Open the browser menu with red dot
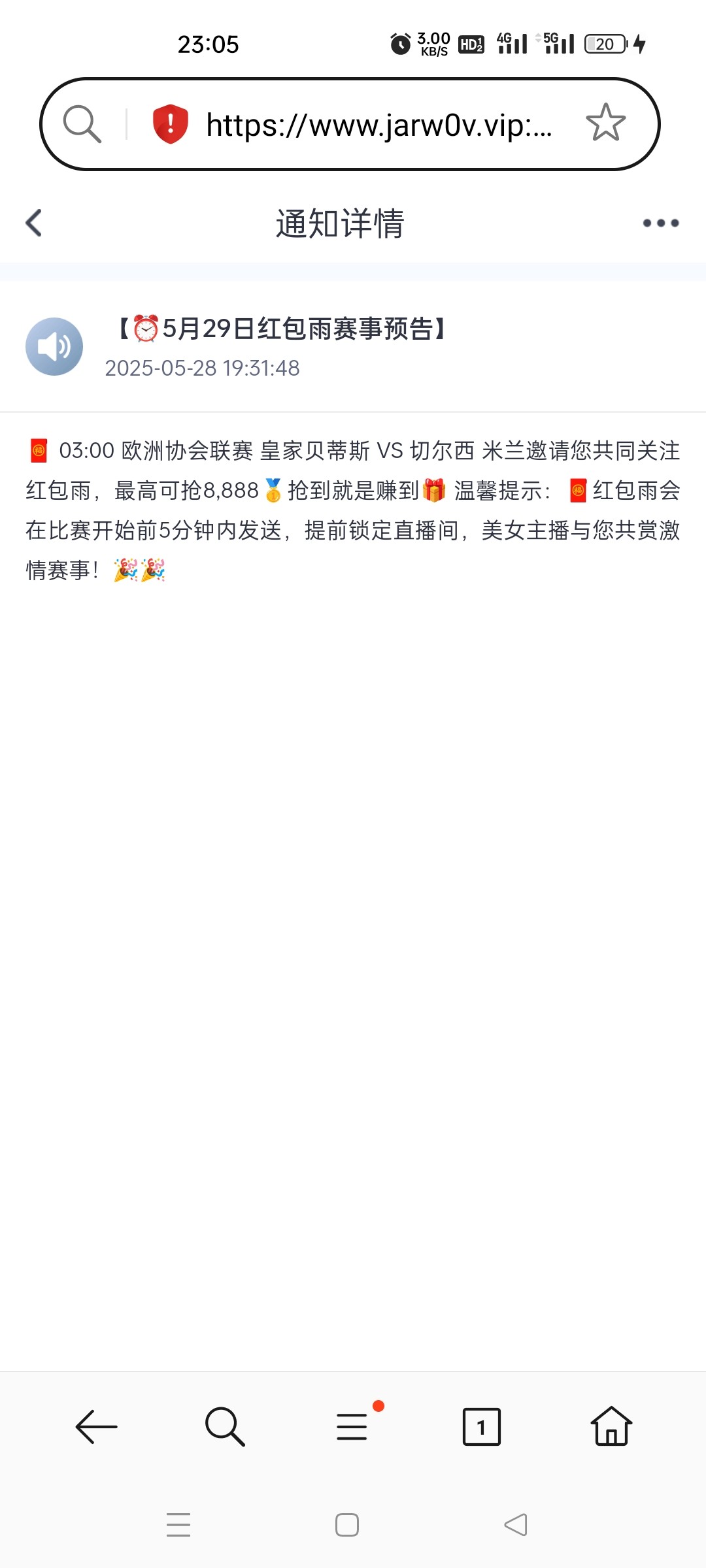This screenshot has width=706, height=1568. (353, 1426)
